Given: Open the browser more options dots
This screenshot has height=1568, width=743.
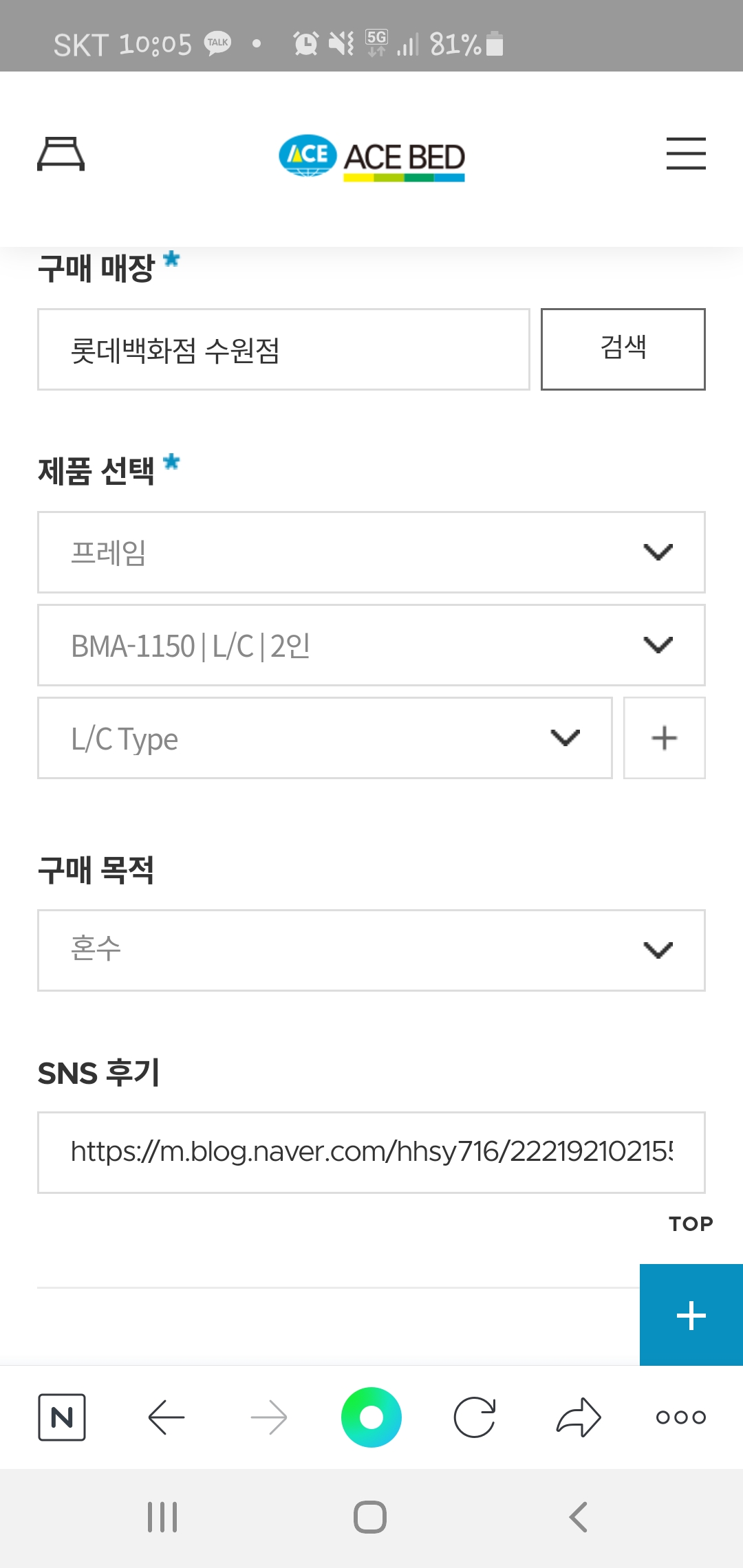Looking at the screenshot, I should (x=681, y=1417).
